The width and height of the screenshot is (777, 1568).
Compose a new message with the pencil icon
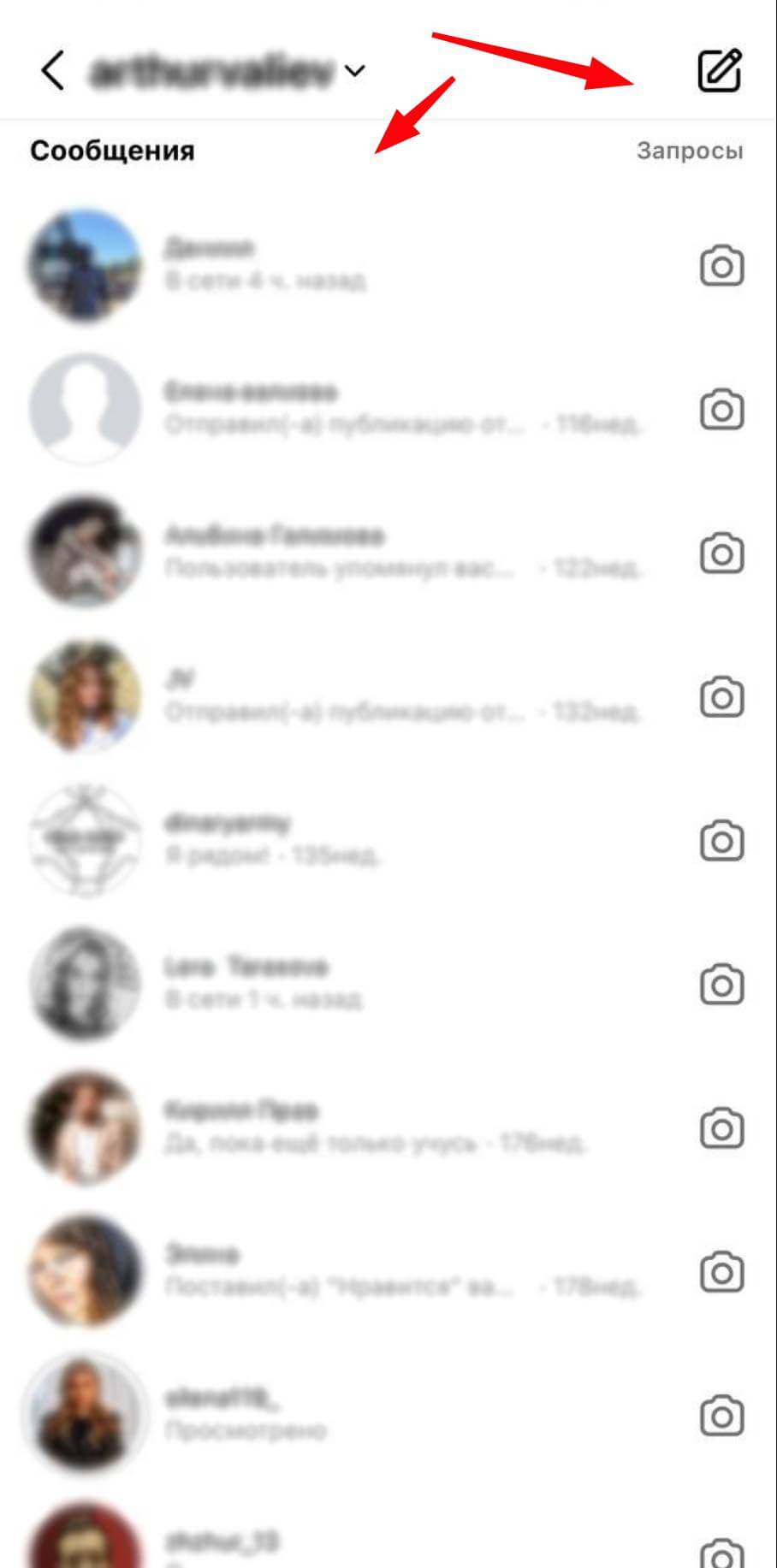720,70
